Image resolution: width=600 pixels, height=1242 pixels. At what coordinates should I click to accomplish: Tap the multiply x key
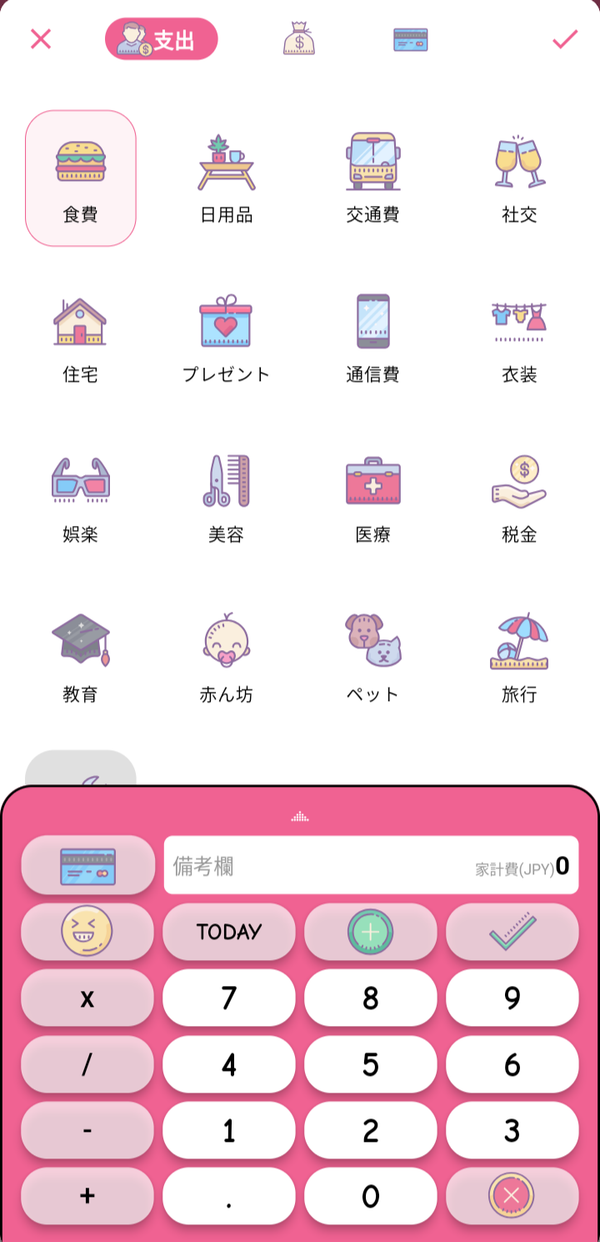click(88, 998)
